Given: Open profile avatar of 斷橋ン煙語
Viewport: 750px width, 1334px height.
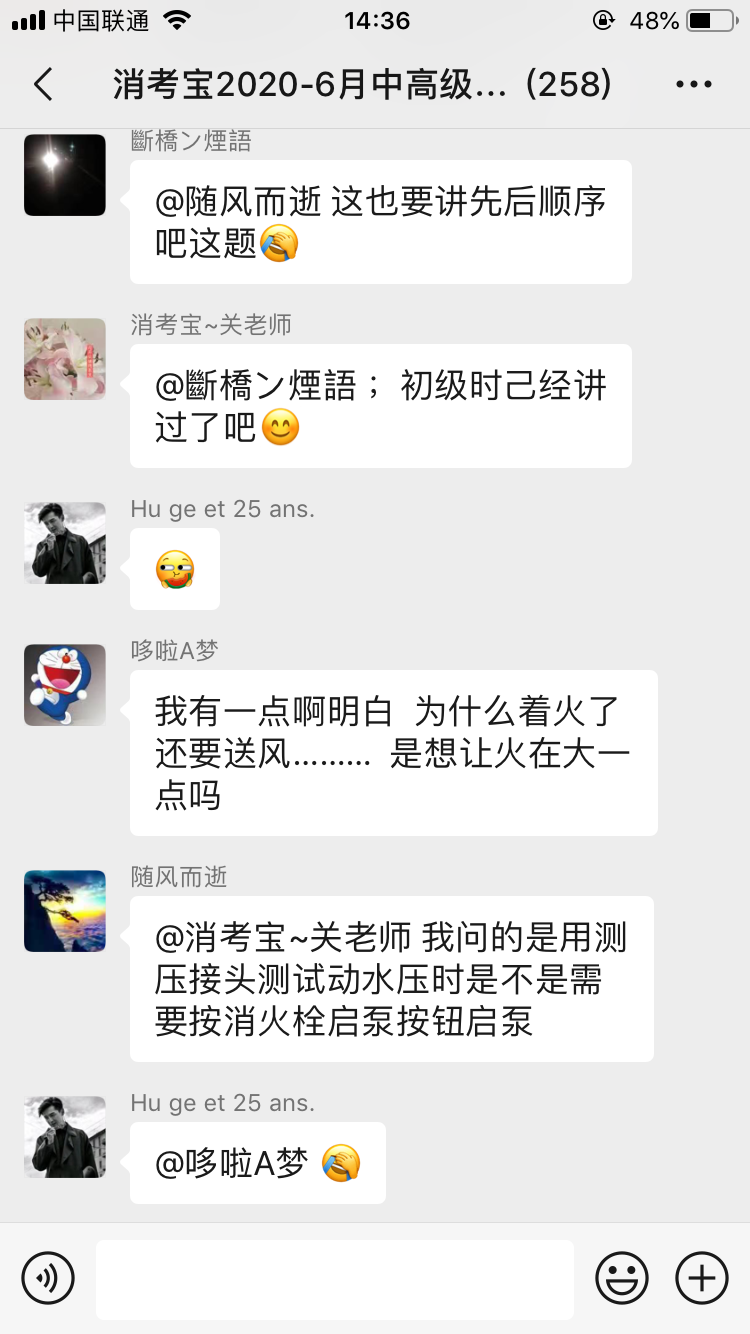Looking at the screenshot, I should pyautogui.click(x=65, y=175).
